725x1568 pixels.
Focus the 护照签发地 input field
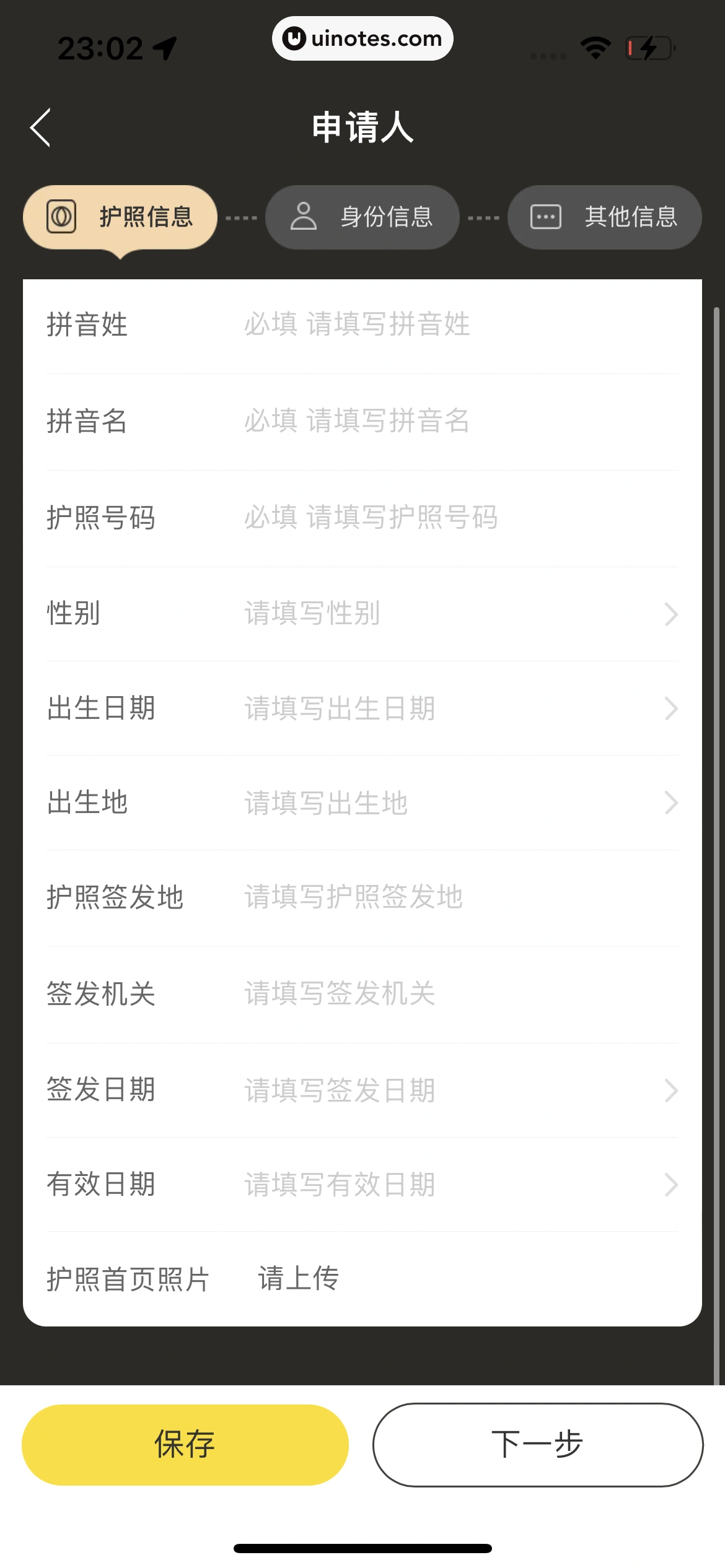click(459, 897)
